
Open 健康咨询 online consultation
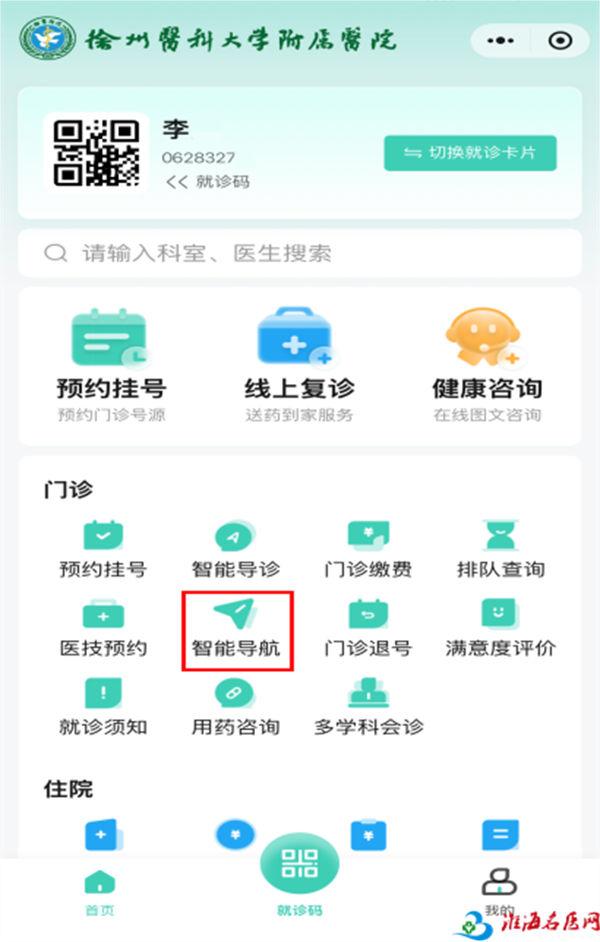pos(486,366)
